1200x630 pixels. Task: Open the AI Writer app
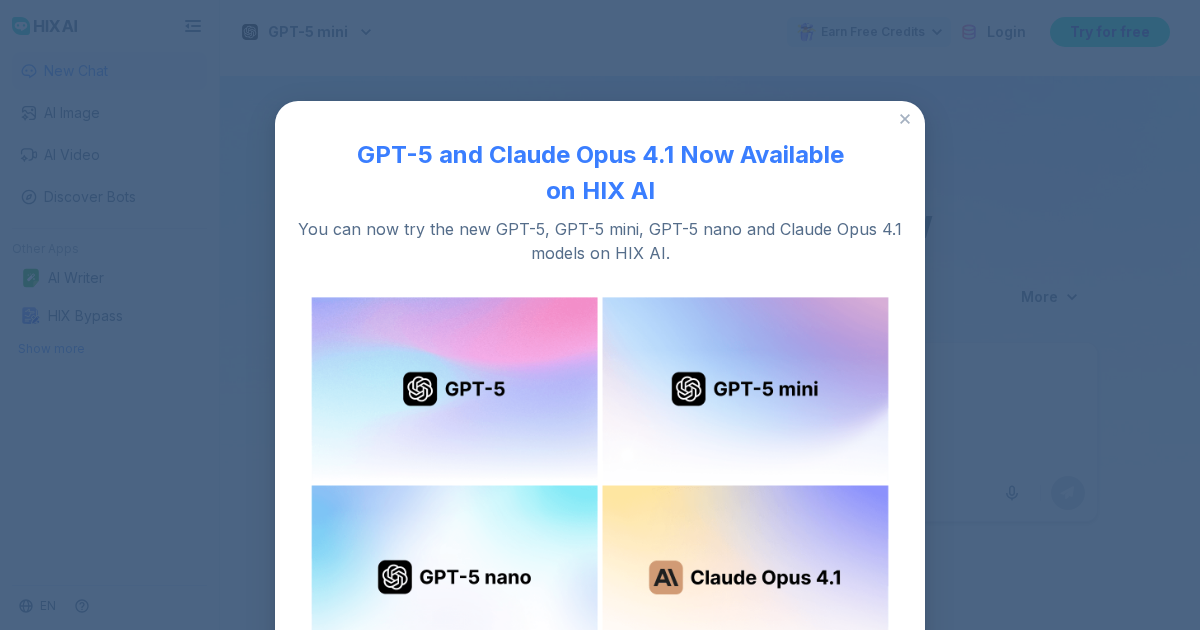[x=75, y=278]
